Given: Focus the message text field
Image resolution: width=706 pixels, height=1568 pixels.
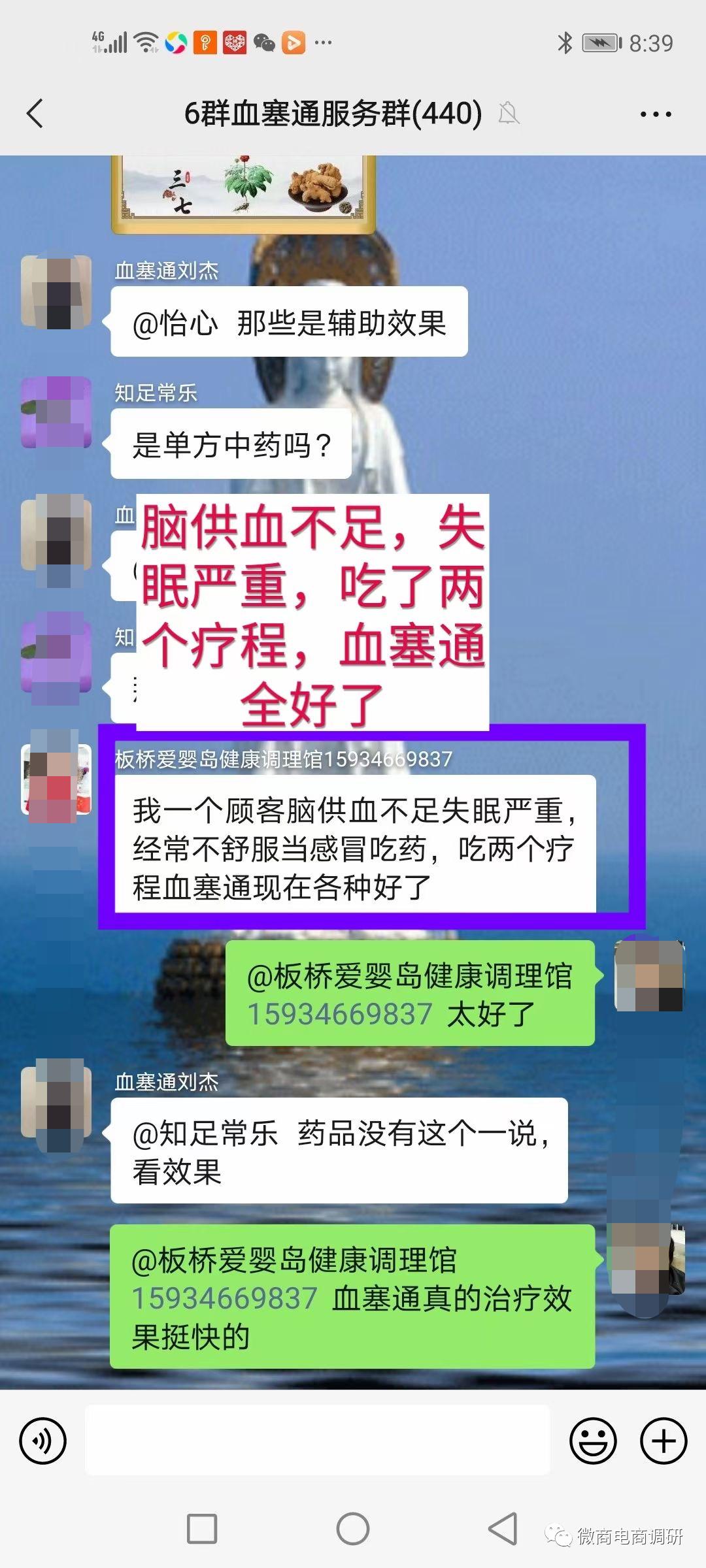Looking at the screenshot, I should pos(318,1441).
